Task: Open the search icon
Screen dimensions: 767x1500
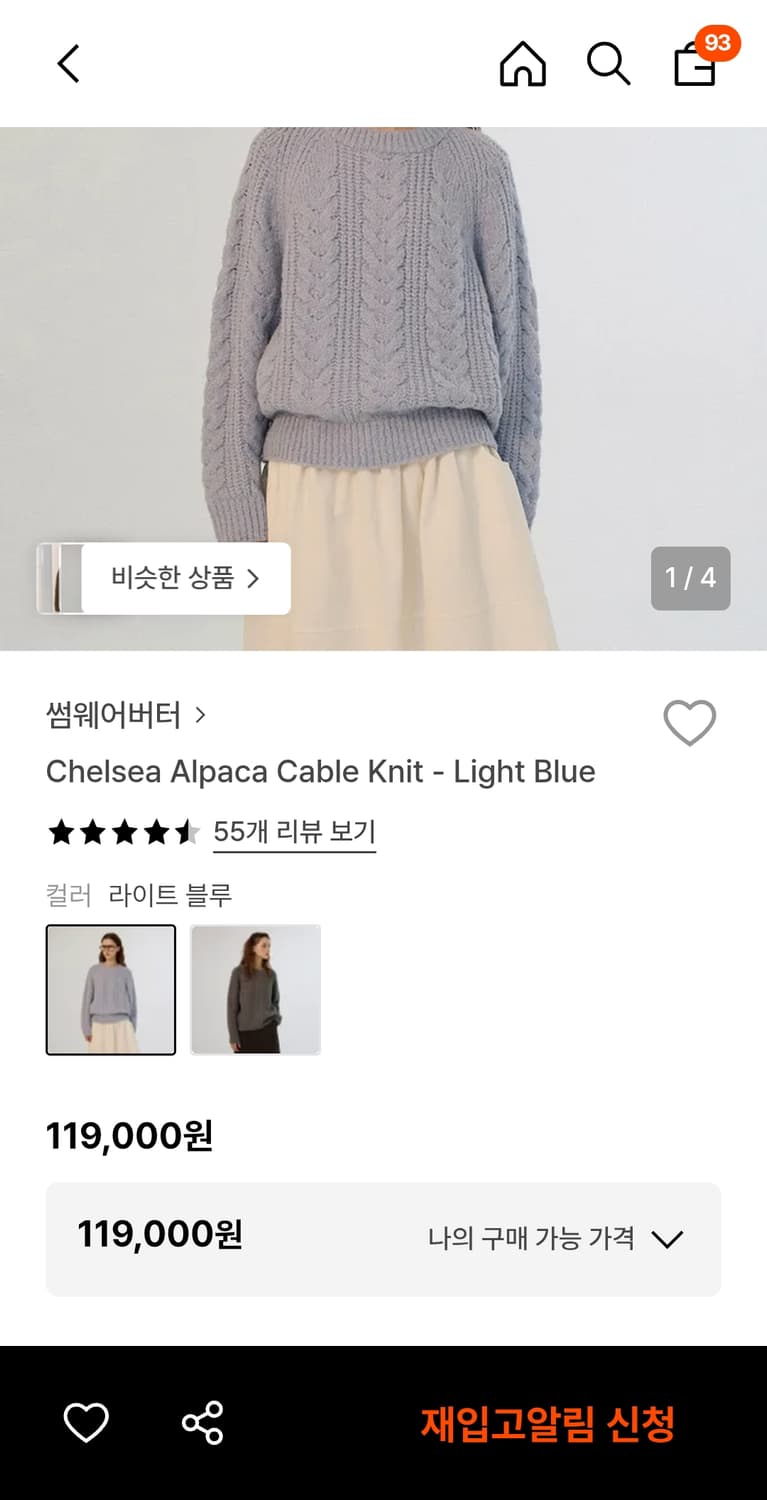Action: point(609,63)
